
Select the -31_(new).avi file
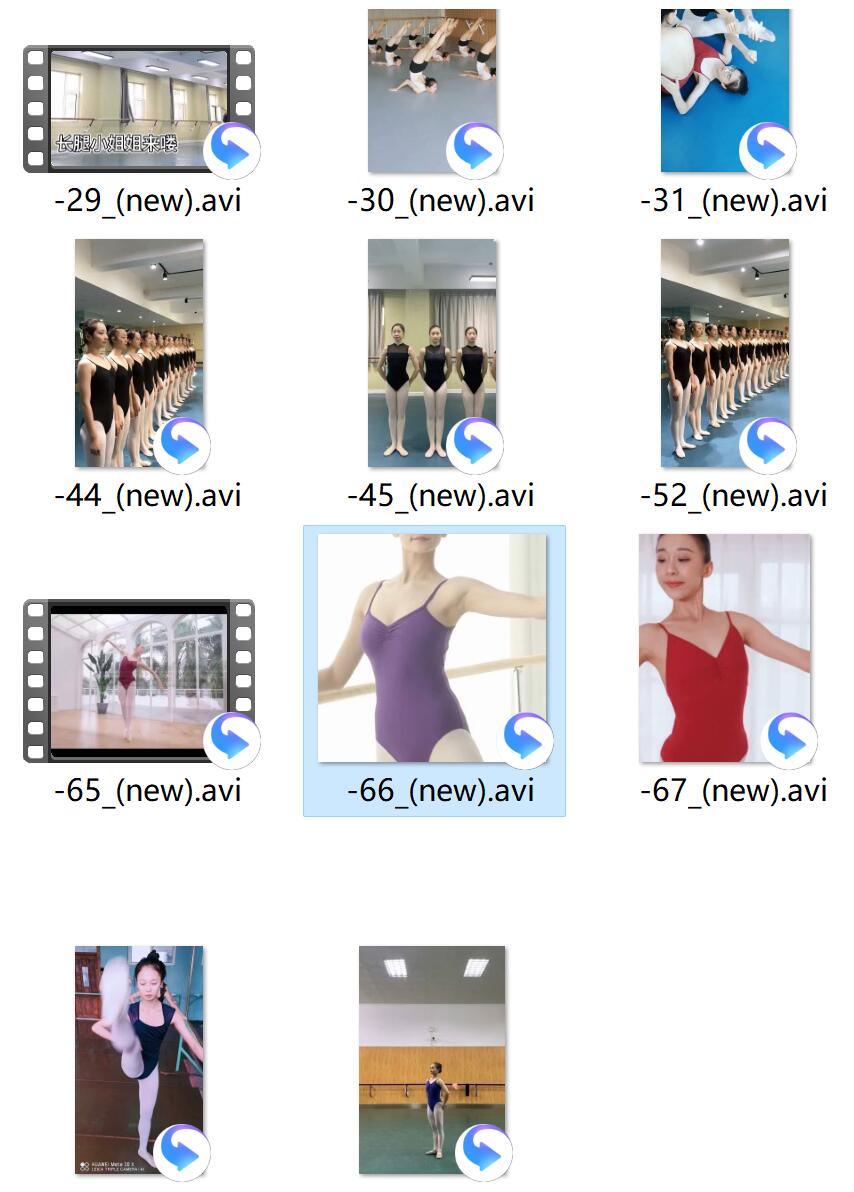725,91
